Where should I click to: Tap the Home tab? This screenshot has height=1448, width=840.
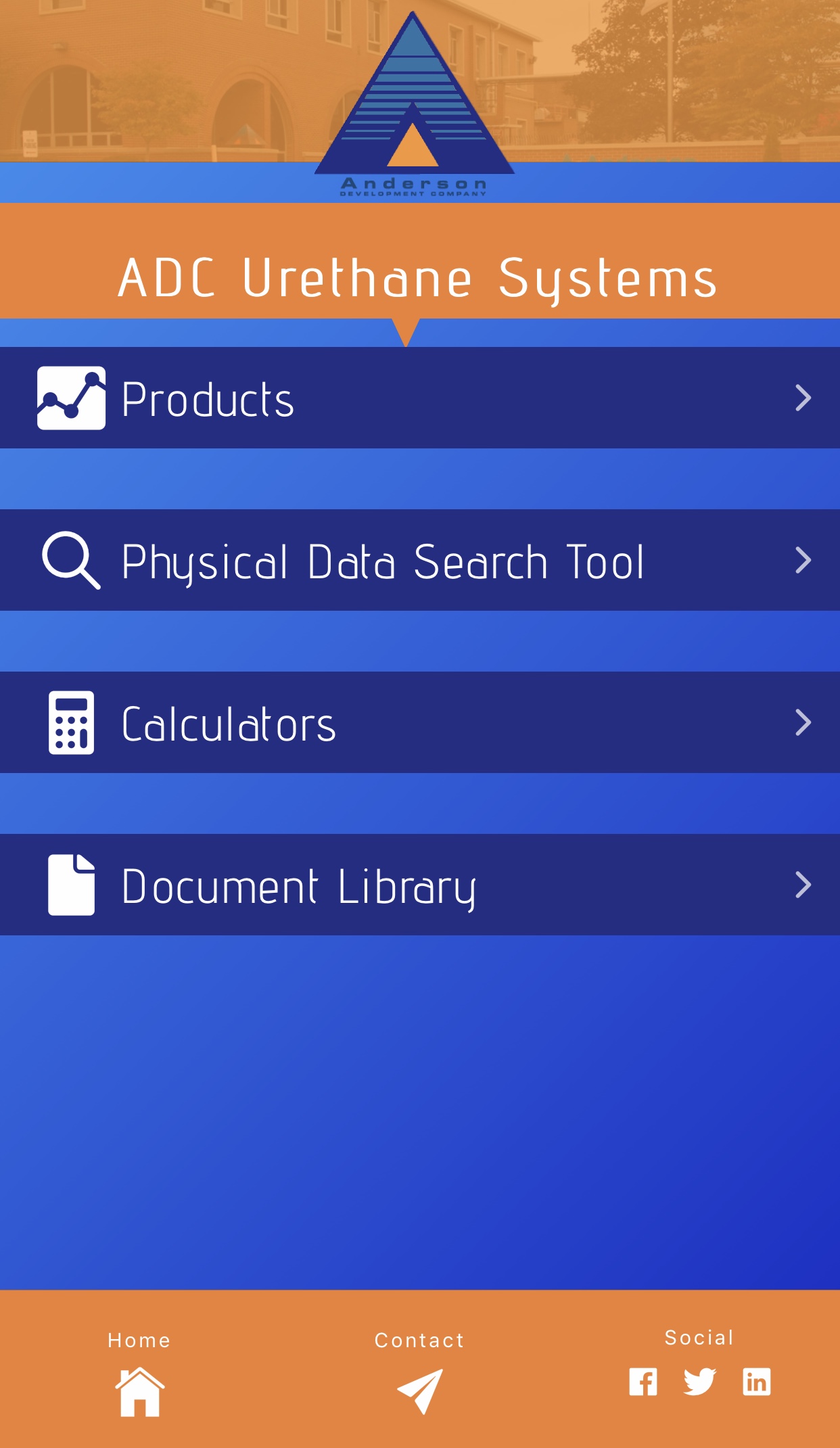point(139,1374)
